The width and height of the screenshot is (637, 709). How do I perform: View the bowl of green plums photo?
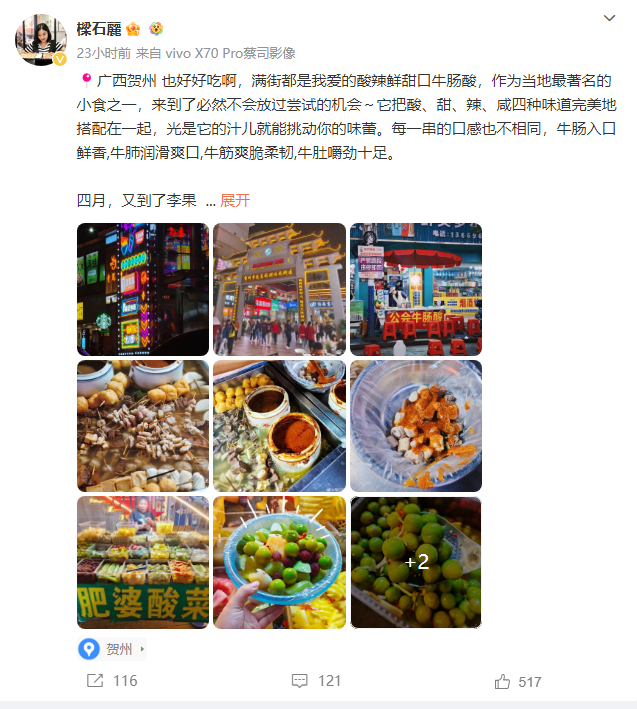pos(279,562)
